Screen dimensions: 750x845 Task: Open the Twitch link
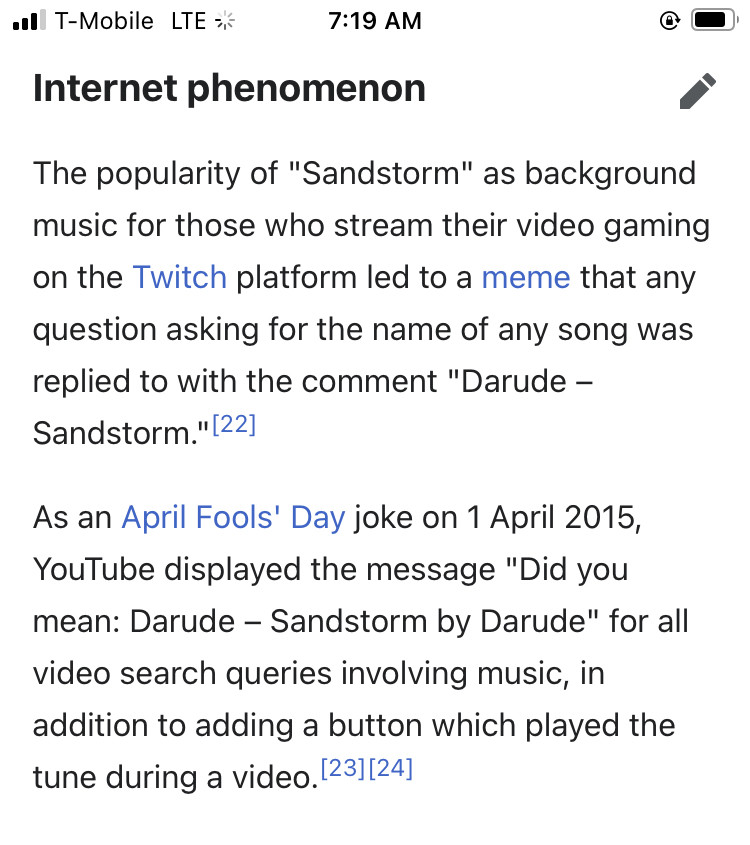(179, 277)
